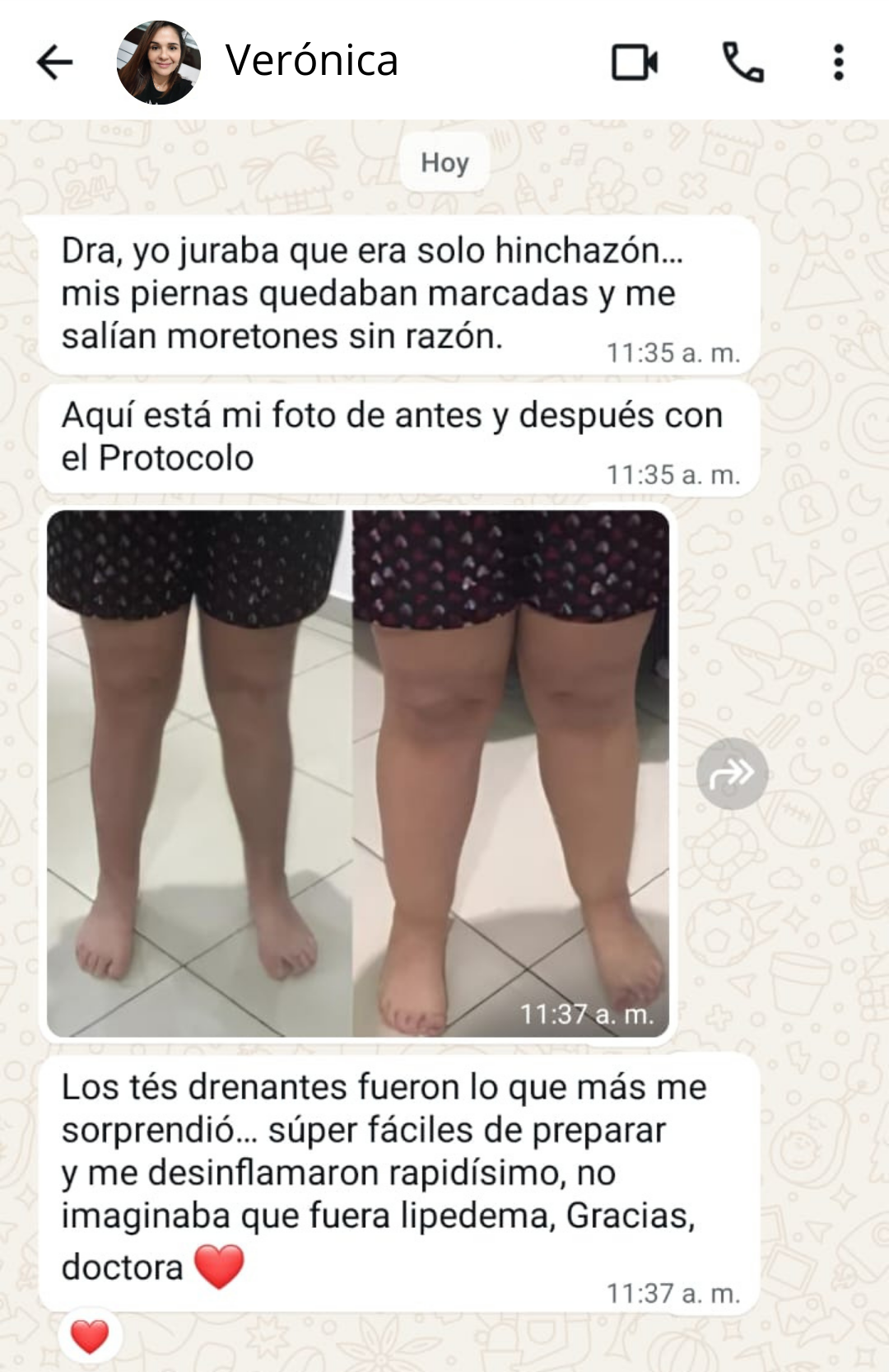View the heart reaction on the last message
889x1372 pixels.
(x=91, y=1335)
